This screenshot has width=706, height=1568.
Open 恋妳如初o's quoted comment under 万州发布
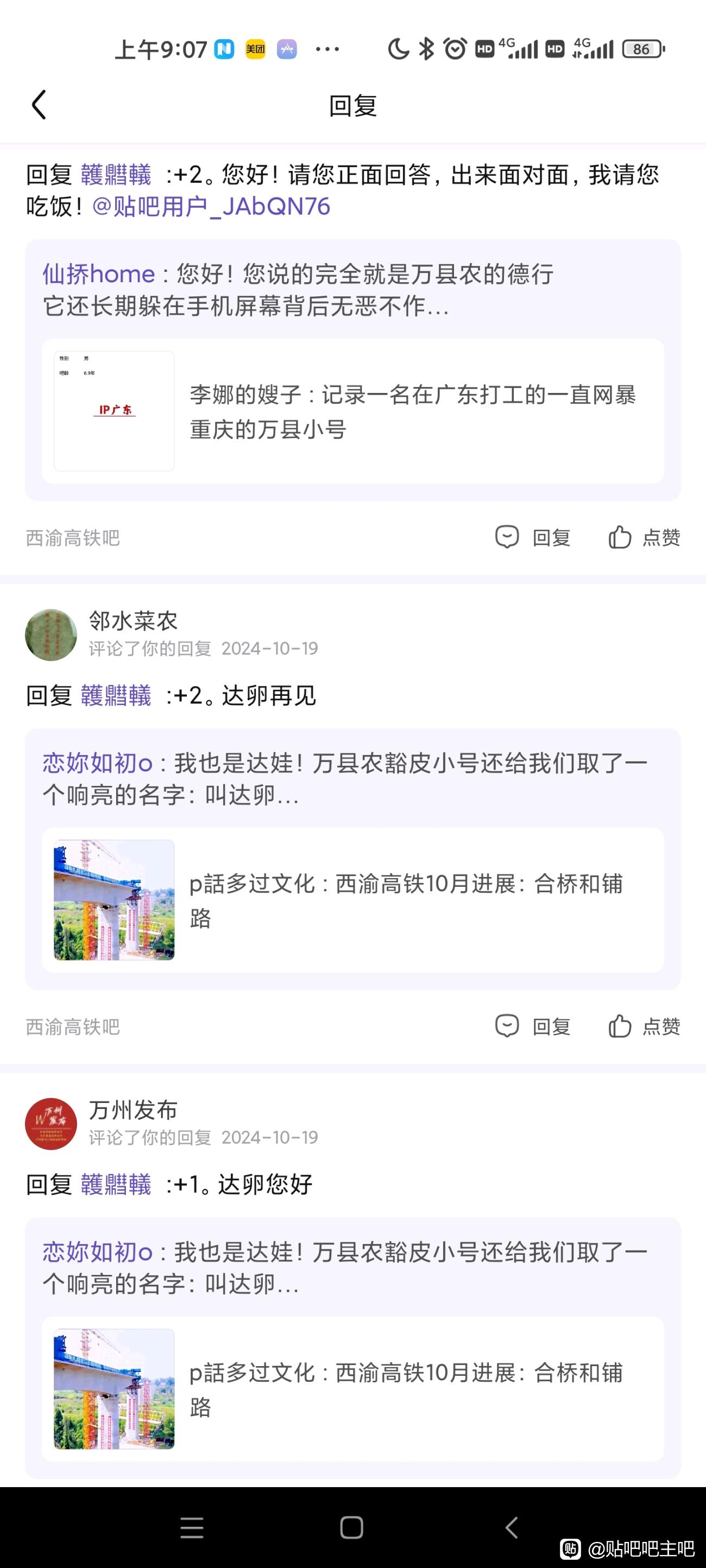point(344,1268)
